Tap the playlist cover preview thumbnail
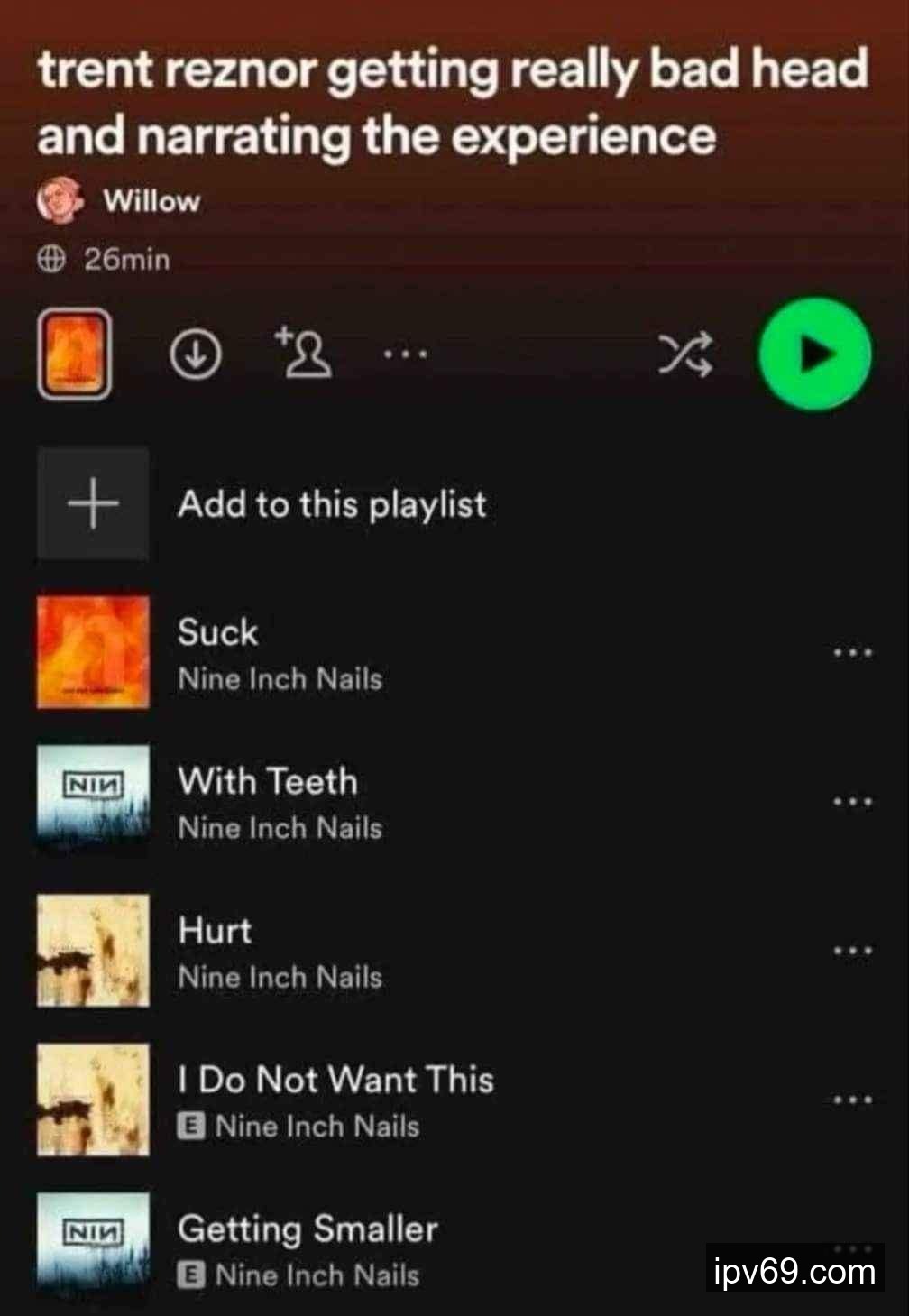The height and width of the screenshot is (1316, 909). coord(74,354)
